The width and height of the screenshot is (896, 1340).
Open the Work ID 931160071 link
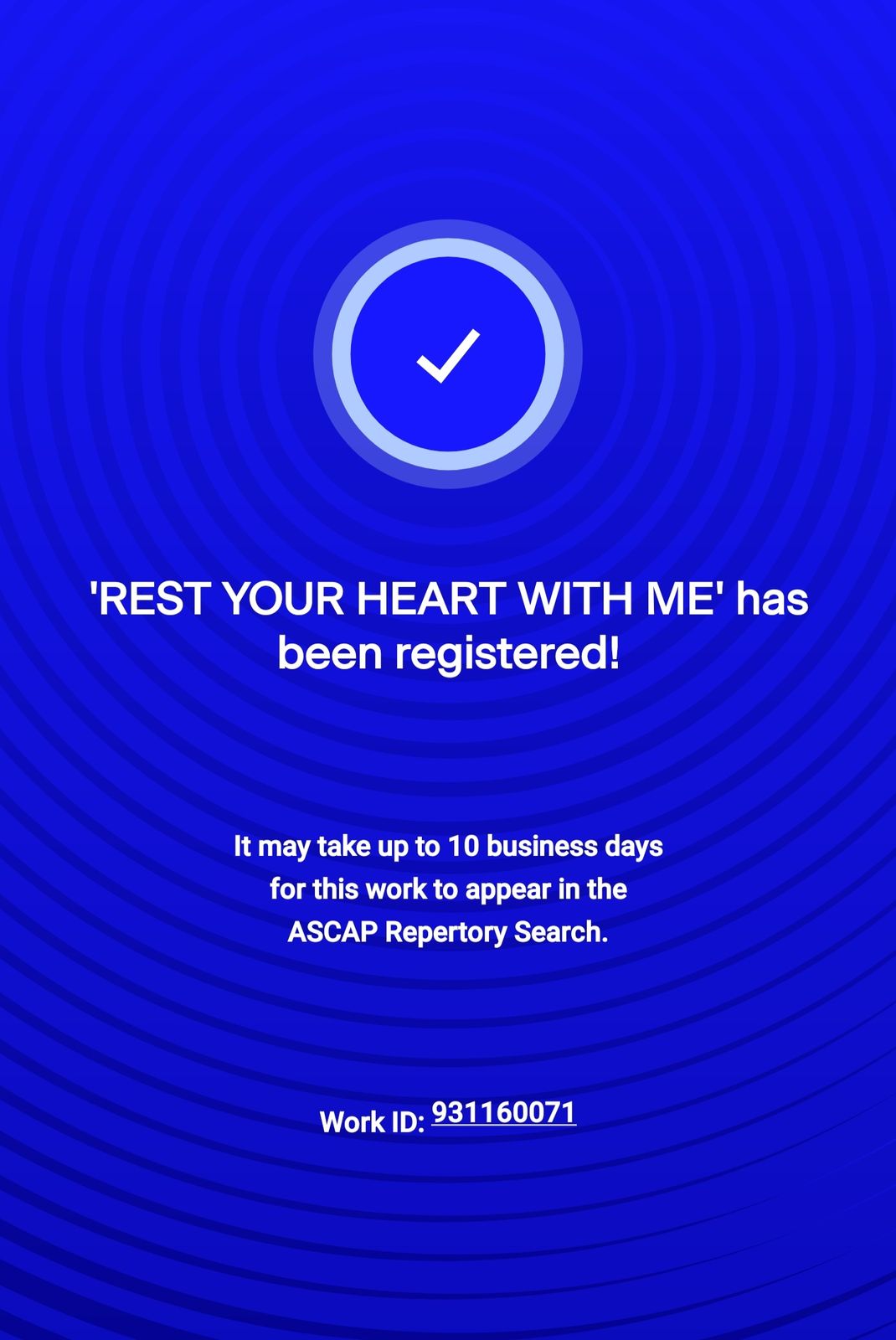point(503,1113)
